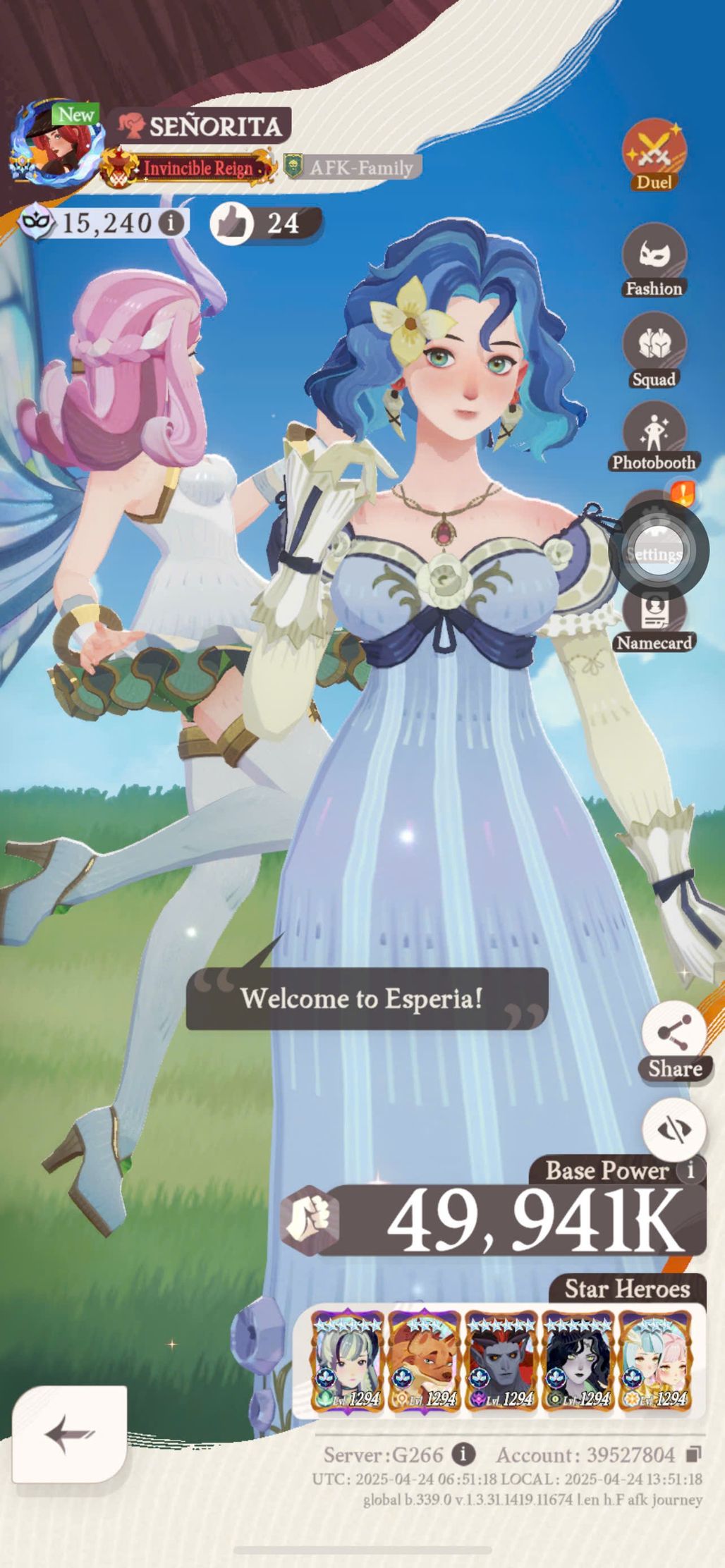Open info next to 15,240 score
The width and height of the screenshot is (725, 1568).
pyautogui.click(x=169, y=223)
